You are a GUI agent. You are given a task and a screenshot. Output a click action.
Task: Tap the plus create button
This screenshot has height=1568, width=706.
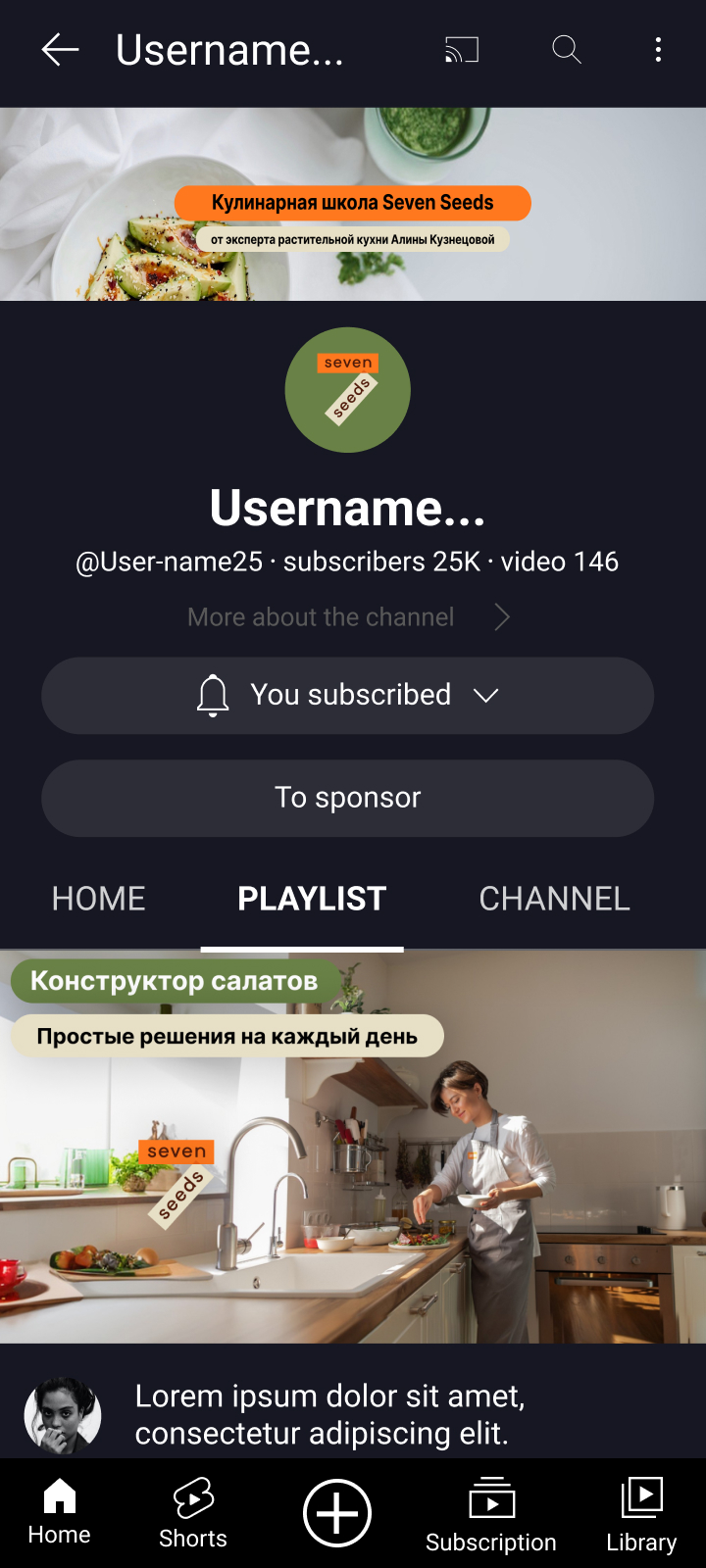(337, 1513)
